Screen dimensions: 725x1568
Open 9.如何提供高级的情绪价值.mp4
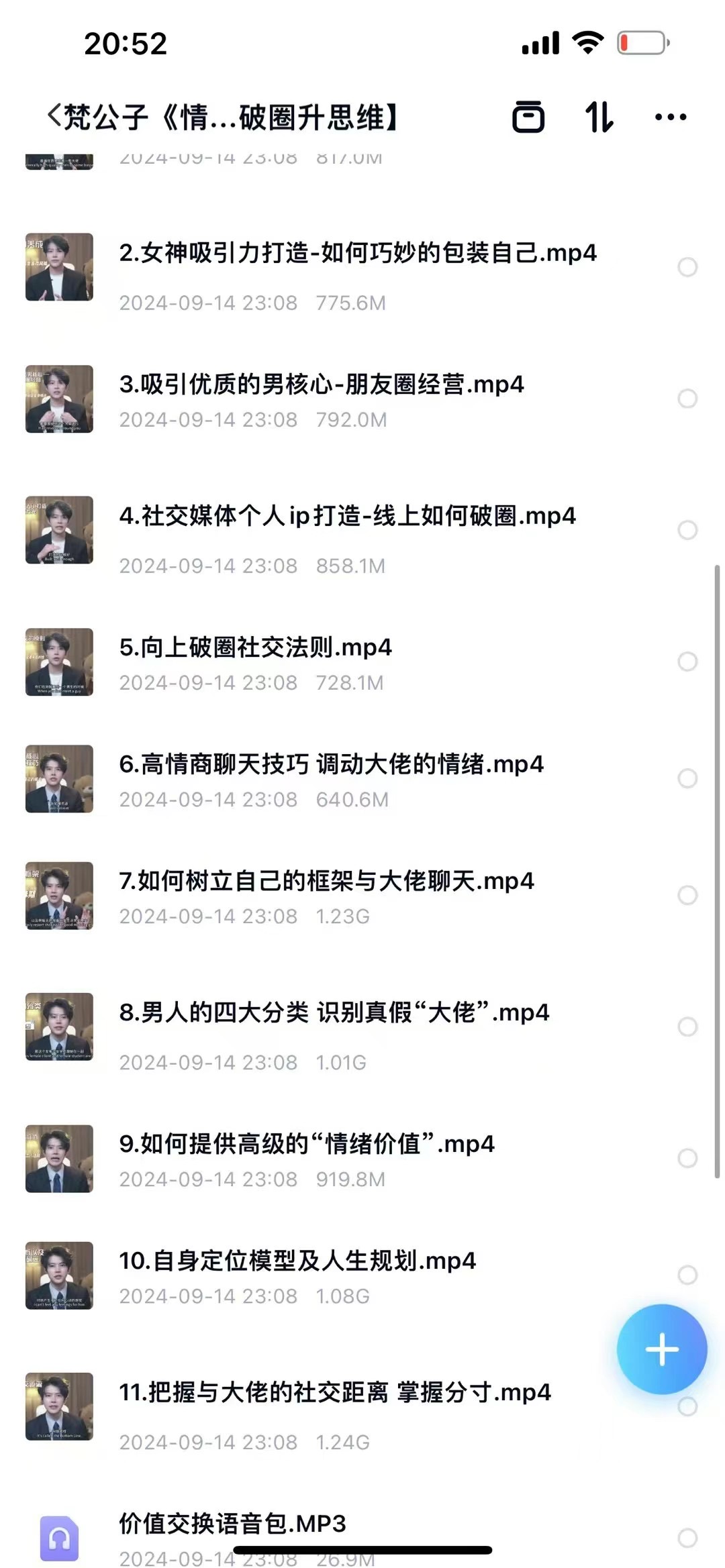tap(306, 1145)
